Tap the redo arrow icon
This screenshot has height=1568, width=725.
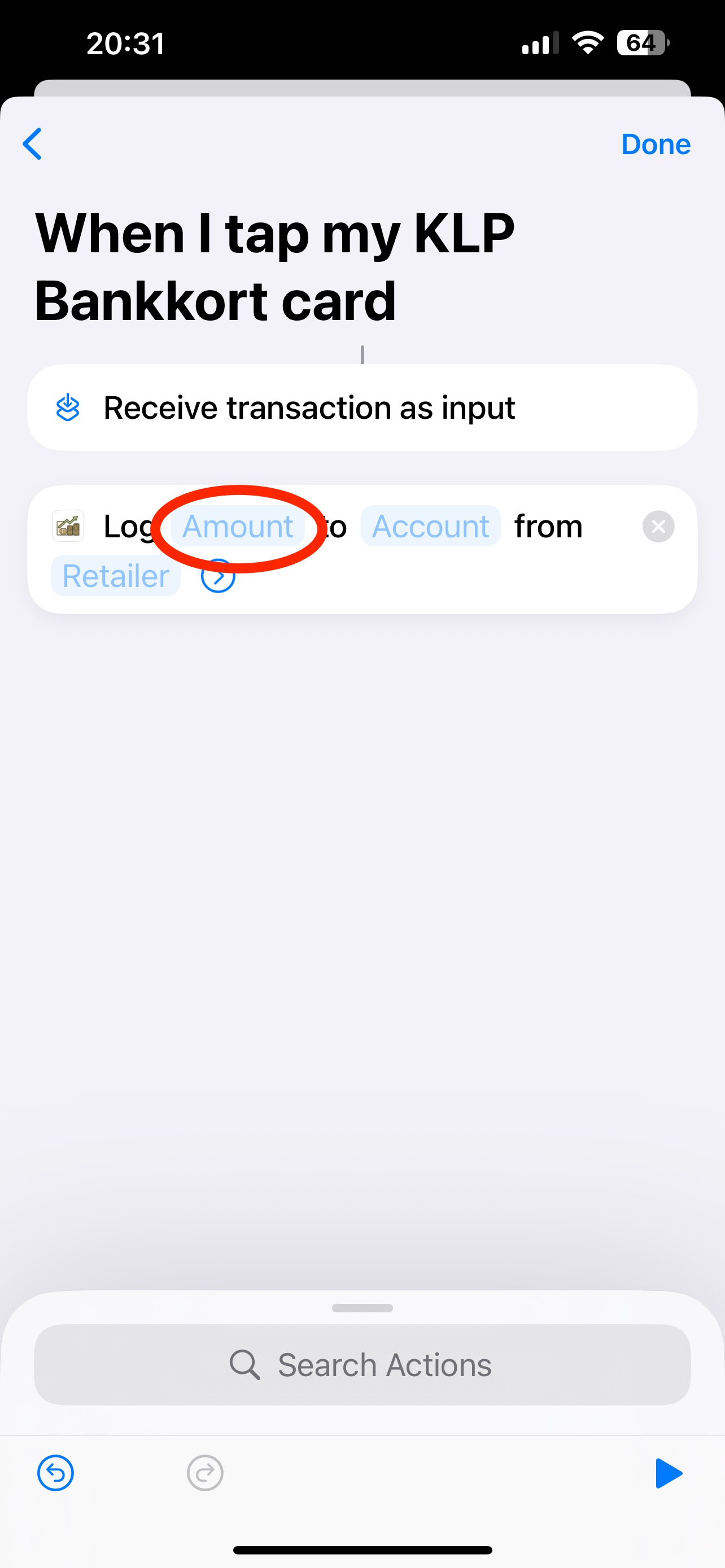tap(204, 1473)
